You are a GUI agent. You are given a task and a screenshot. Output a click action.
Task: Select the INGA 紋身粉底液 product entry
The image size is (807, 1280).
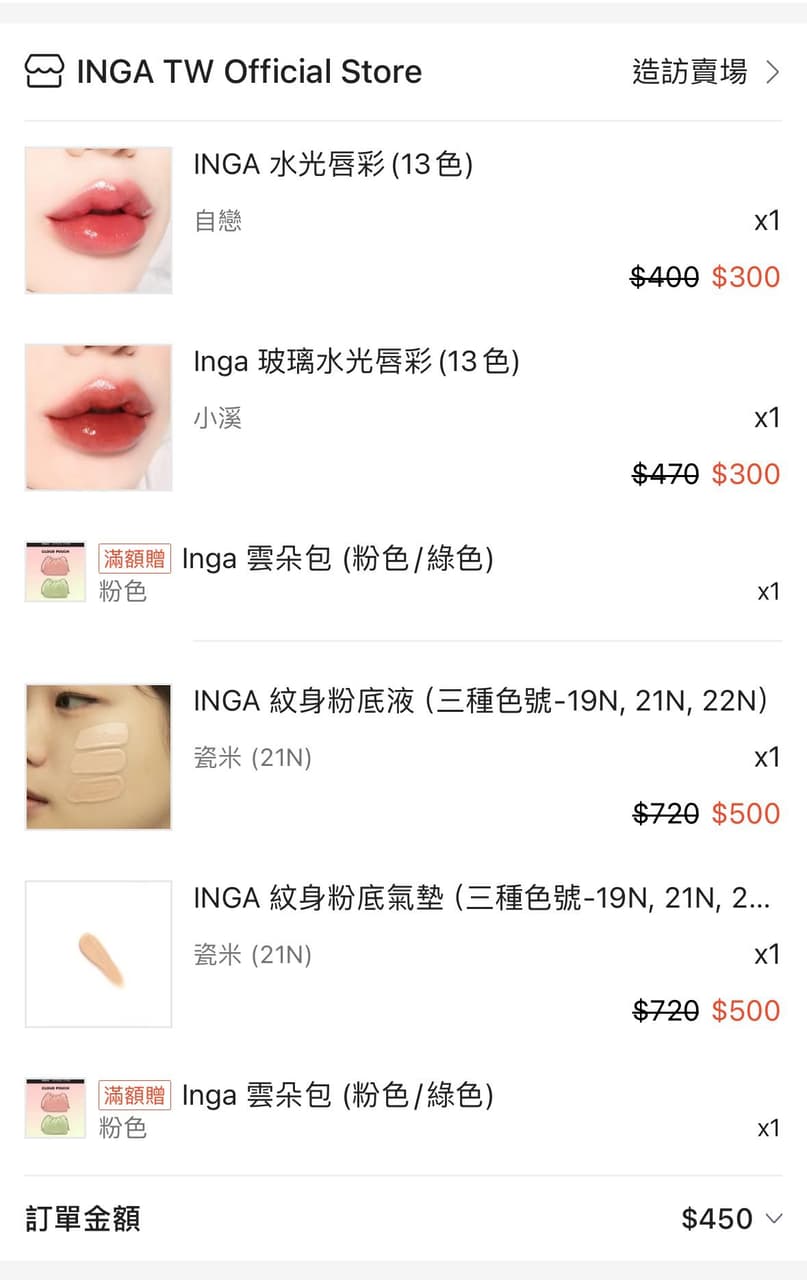[x=470, y=702]
